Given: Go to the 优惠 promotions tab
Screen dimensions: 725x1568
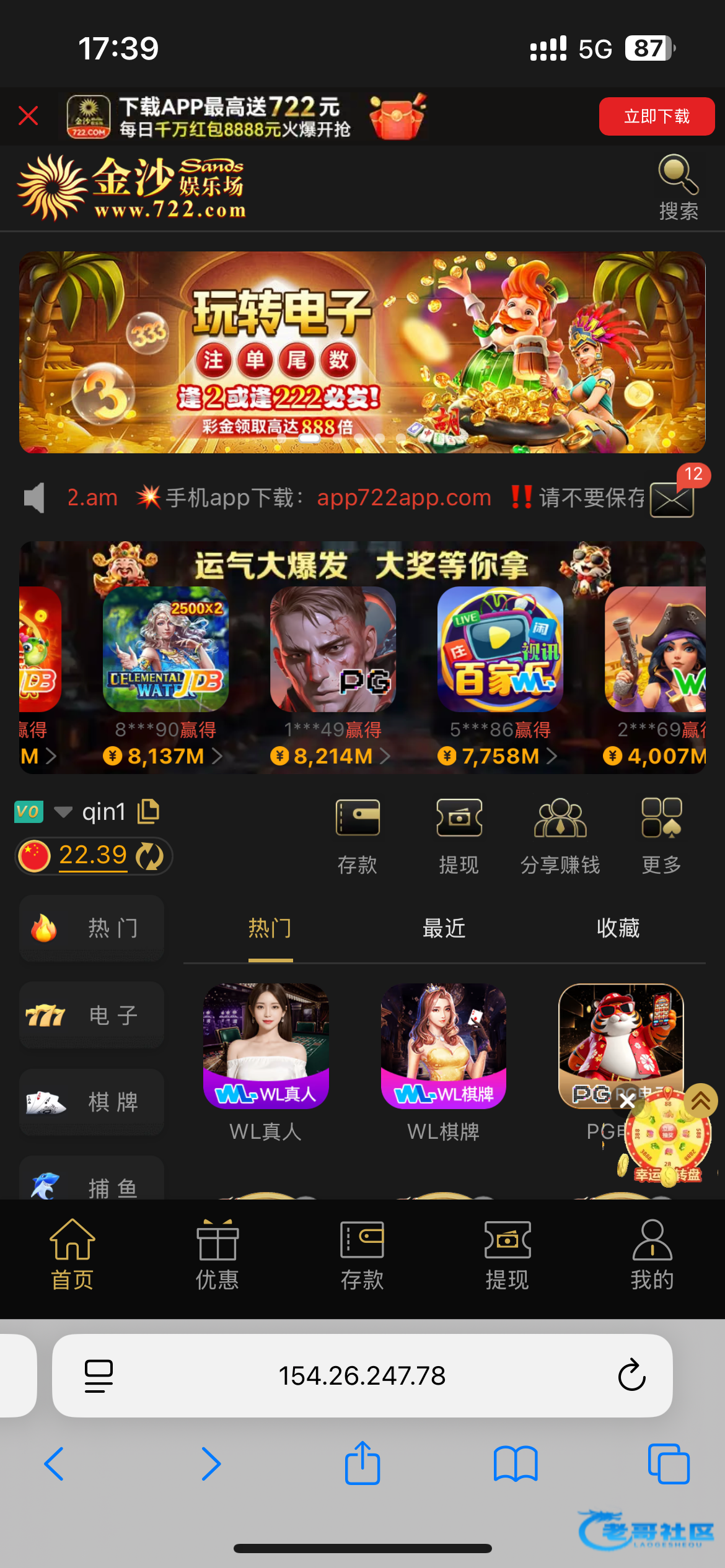Looking at the screenshot, I should point(217,1254).
